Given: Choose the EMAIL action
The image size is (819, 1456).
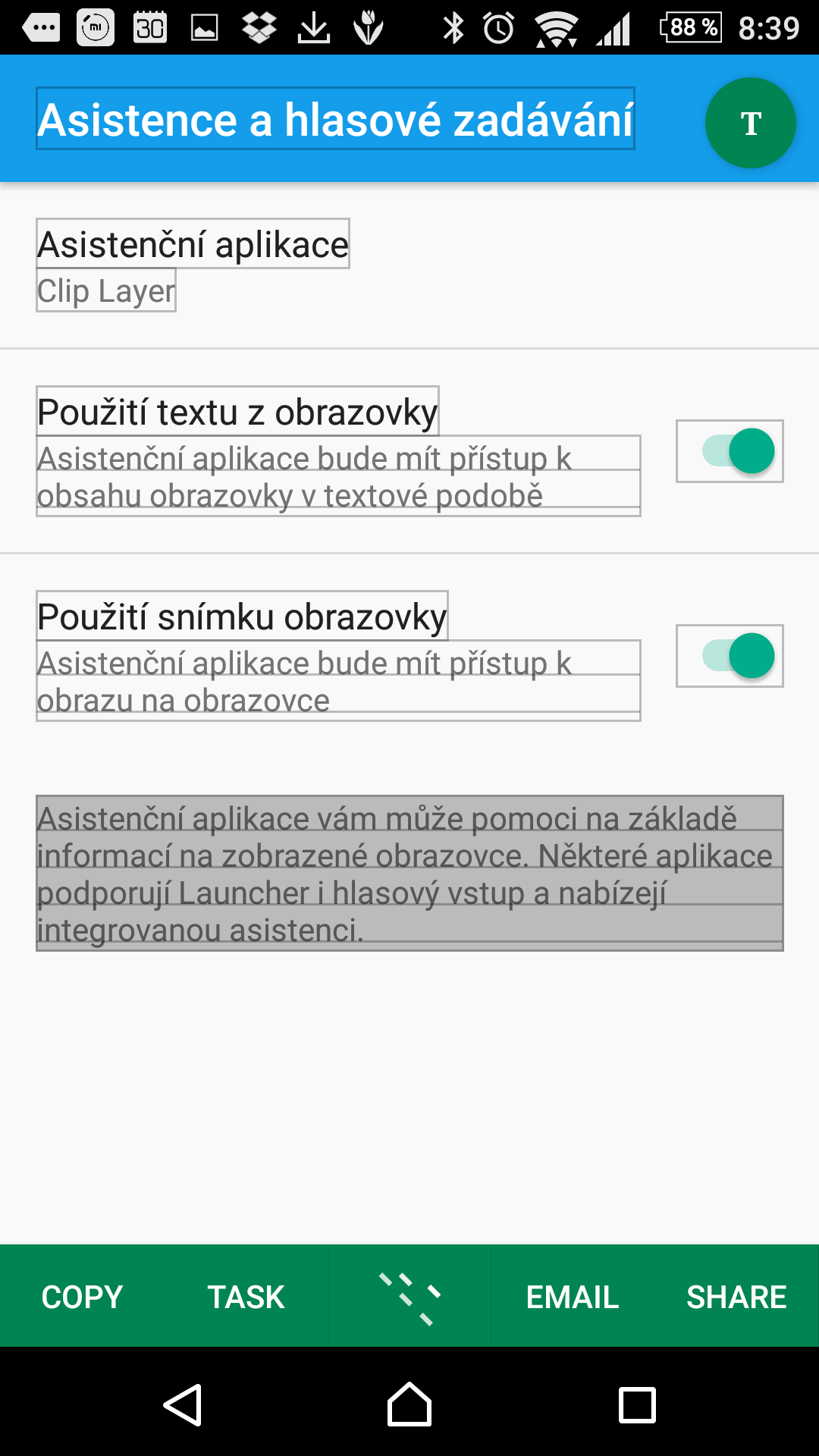Looking at the screenshot, I should 573,1297.
